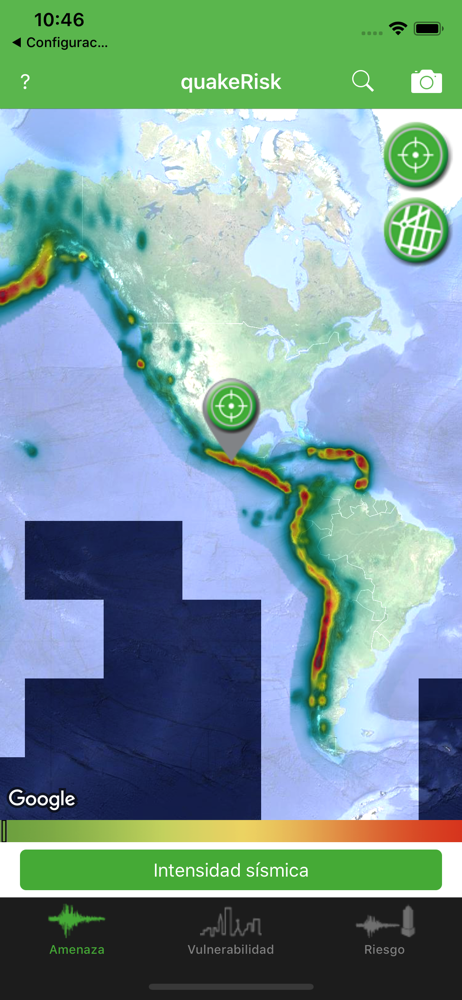The image size is (462, 1000).
Task: Tap the camera icon in header
Action: point(426,82)
